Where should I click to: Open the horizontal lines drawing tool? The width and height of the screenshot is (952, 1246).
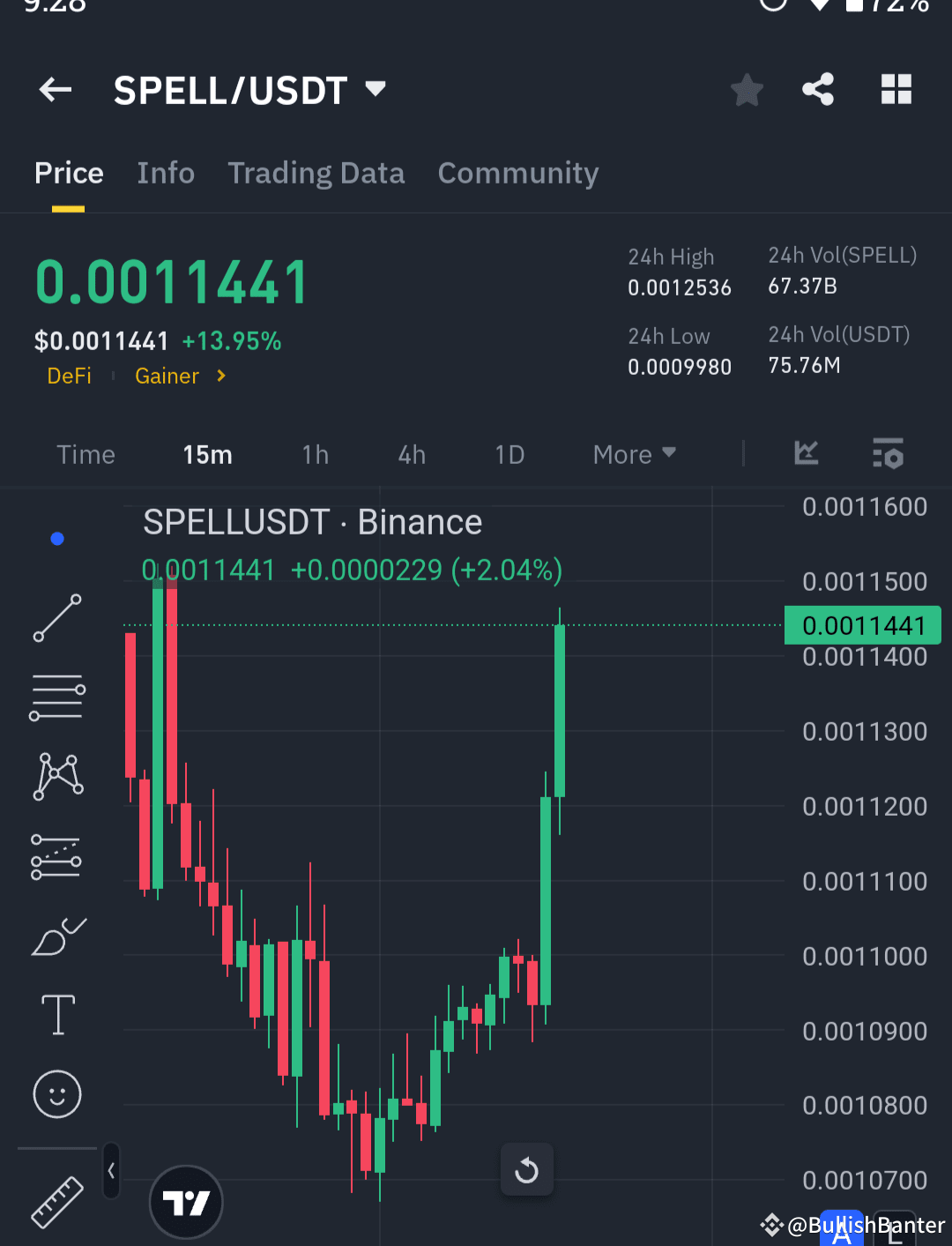point(56,697)
